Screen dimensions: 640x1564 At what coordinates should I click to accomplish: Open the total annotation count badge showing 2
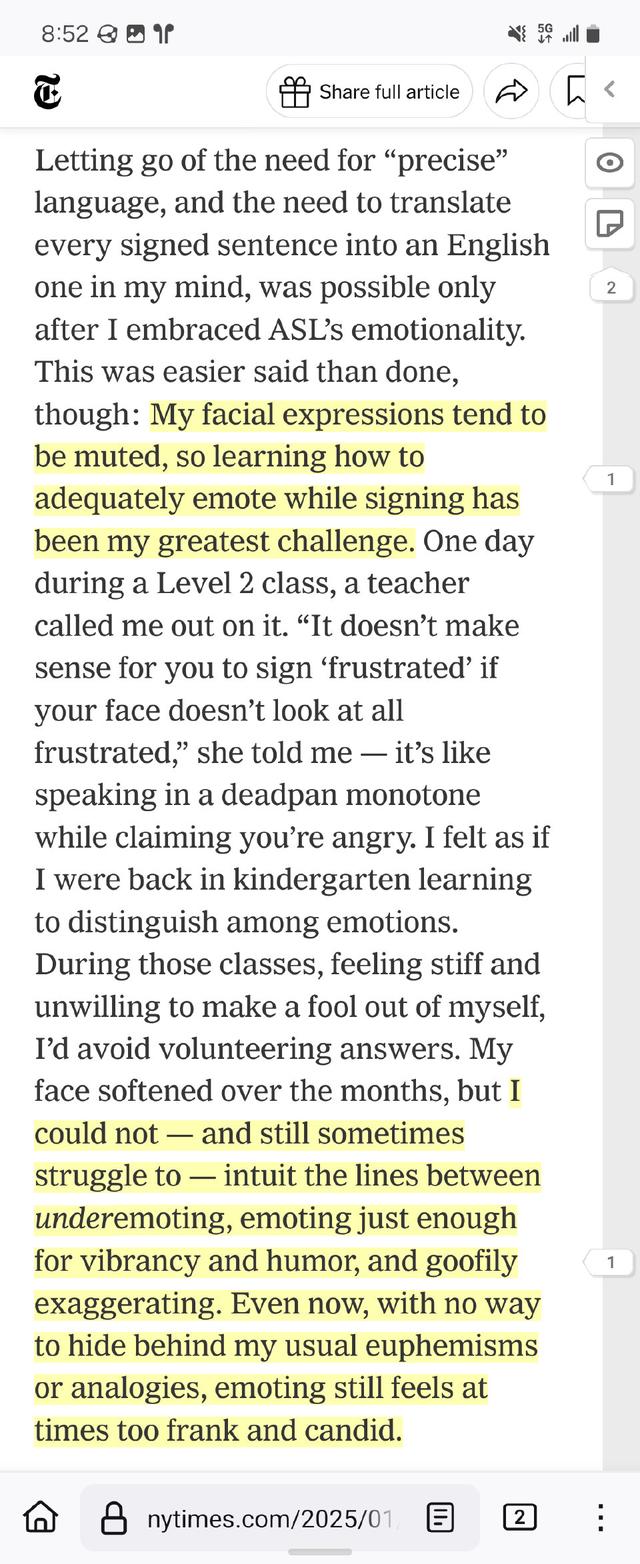click(x=611, y=288)
